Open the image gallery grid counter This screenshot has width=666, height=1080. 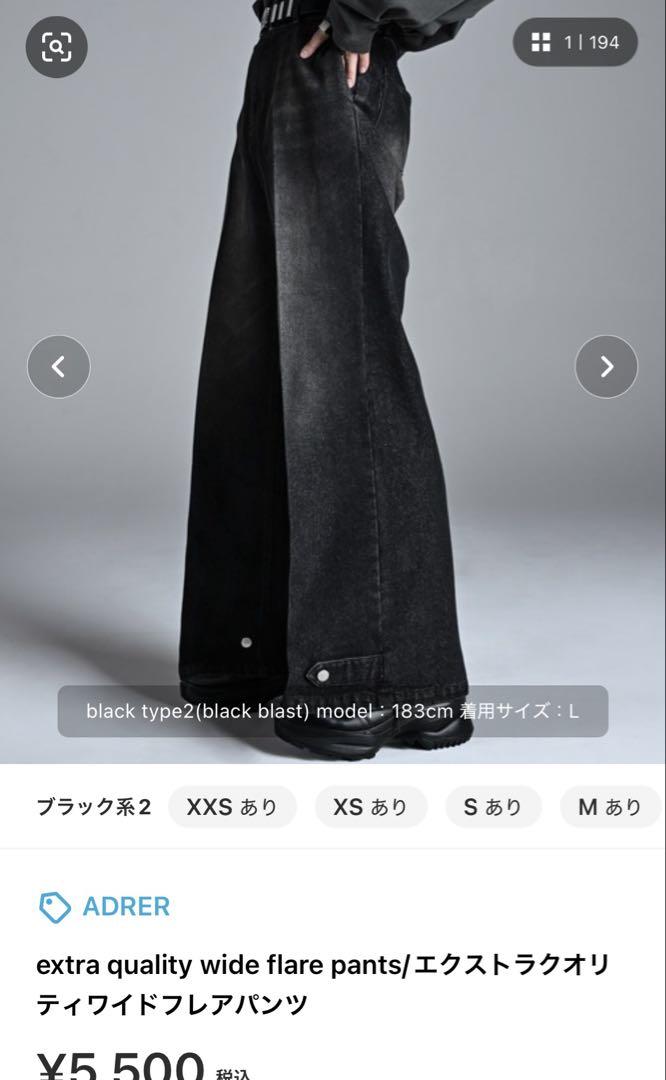575,42
